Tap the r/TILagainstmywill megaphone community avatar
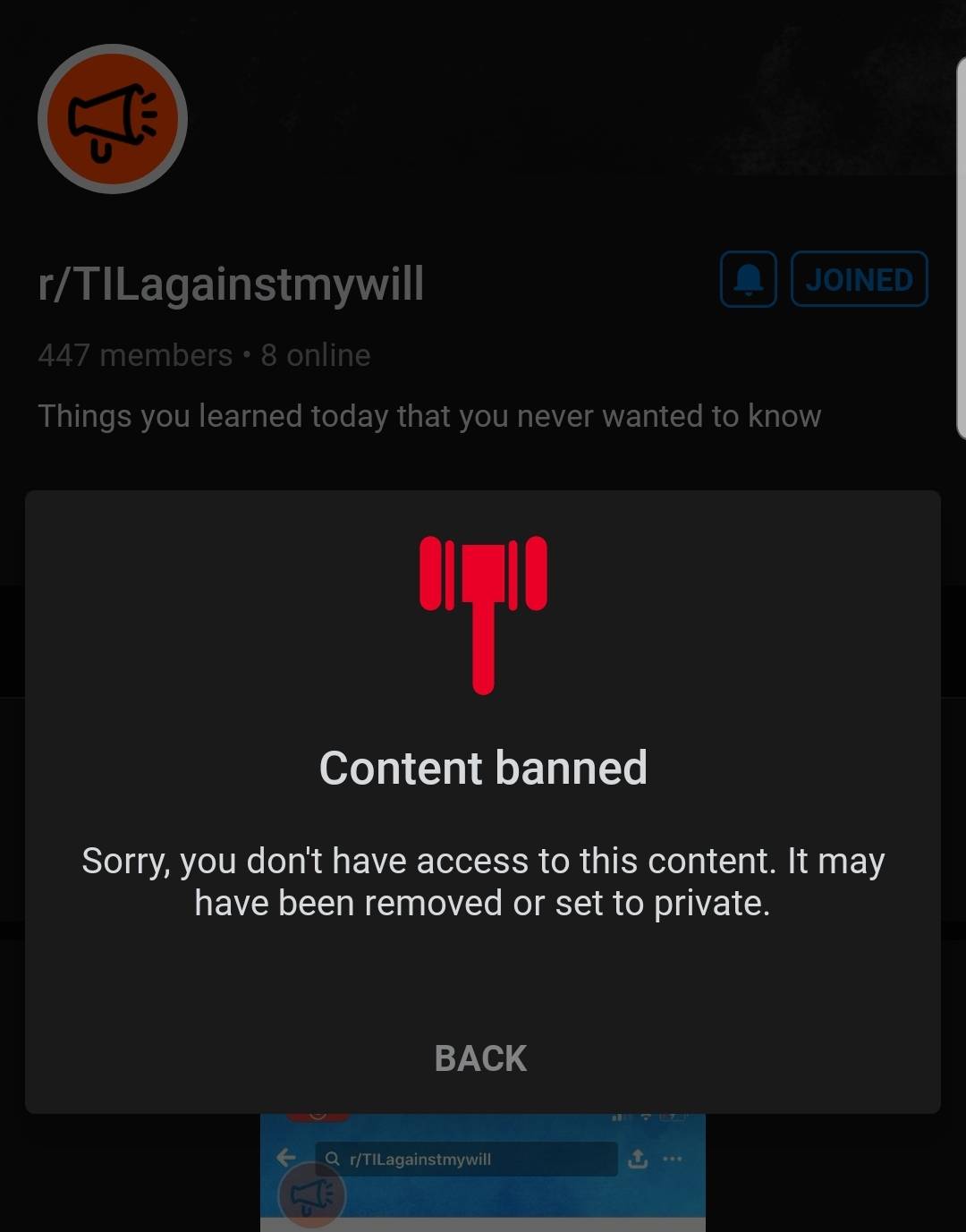The height and width of the screenshot is (1232, 966). click(113, 119)
